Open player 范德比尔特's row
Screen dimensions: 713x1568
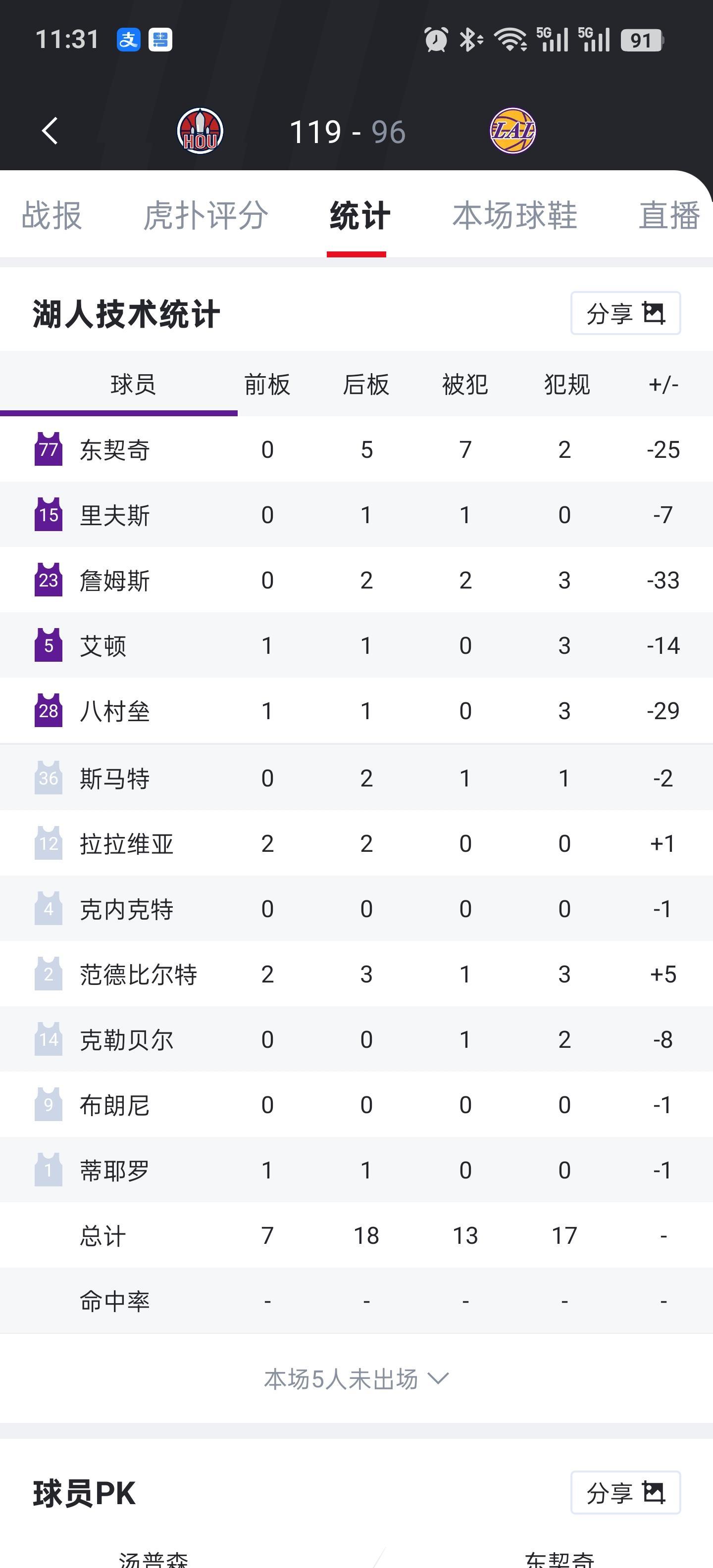coord(138,975)
